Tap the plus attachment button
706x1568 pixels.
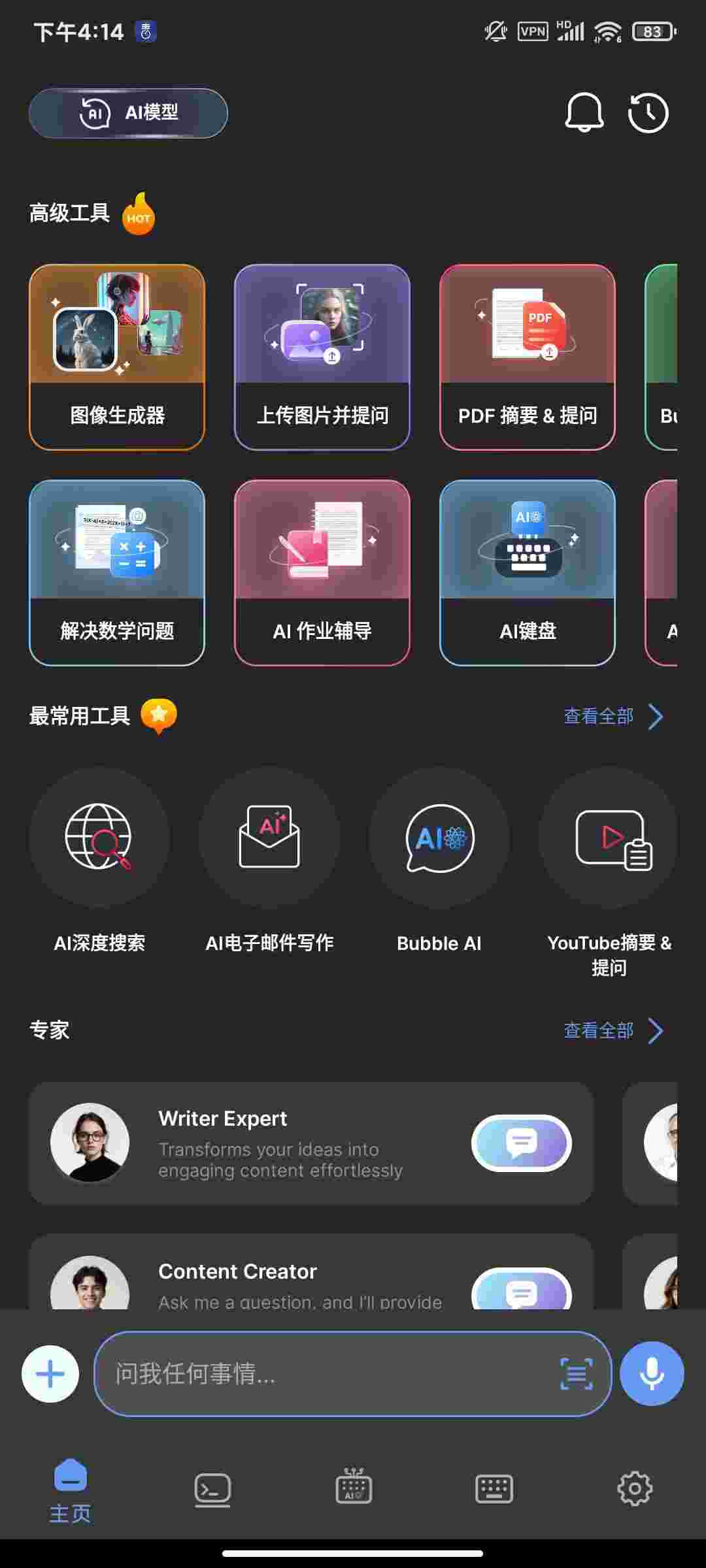(50, 1374)
